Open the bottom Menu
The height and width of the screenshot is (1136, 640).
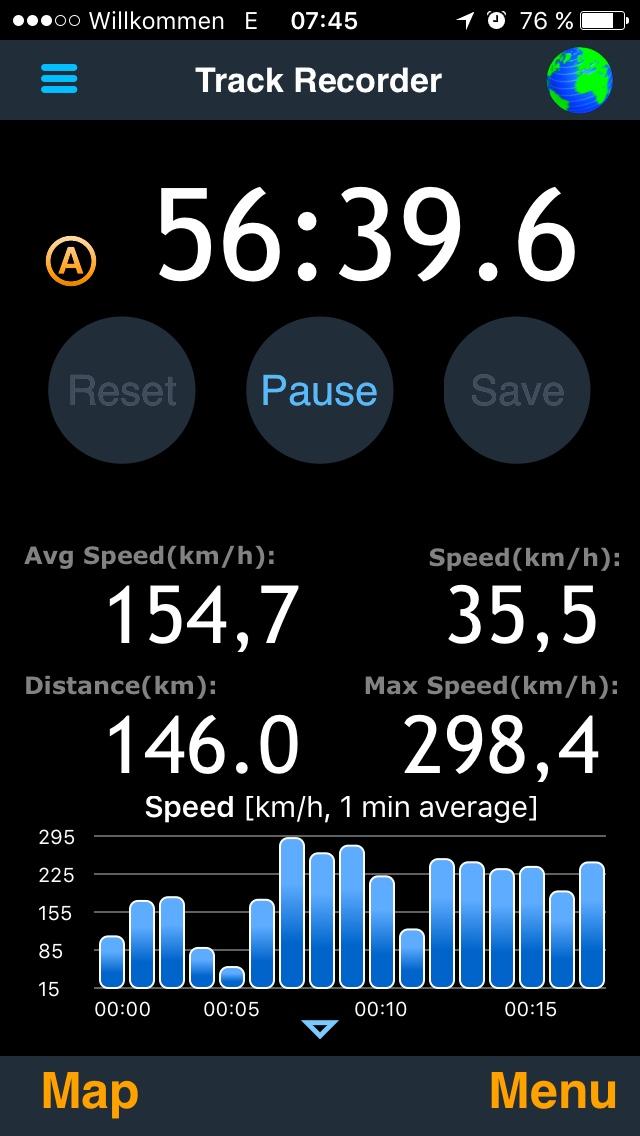coord(552,1092)
